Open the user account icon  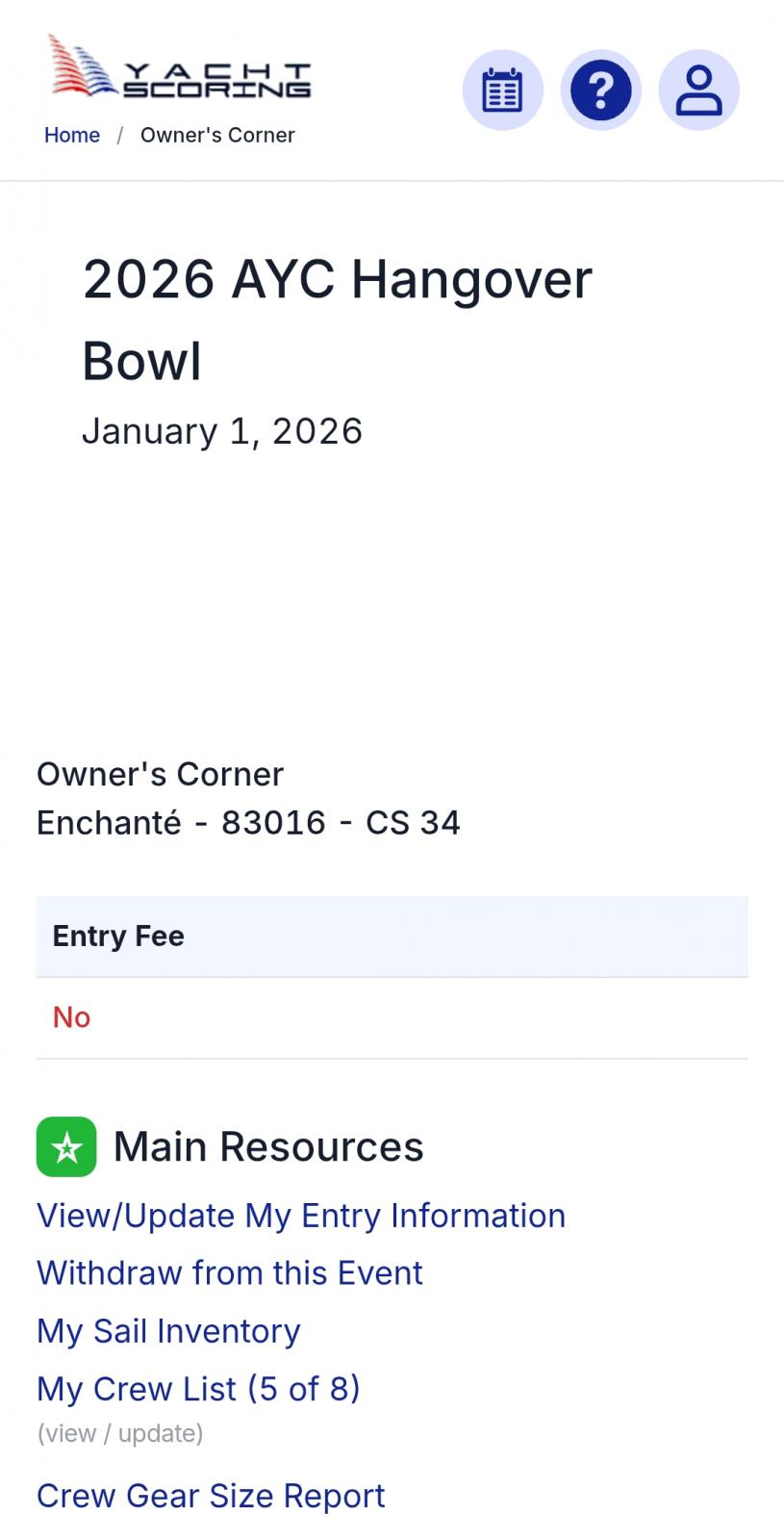click(698, 90)
